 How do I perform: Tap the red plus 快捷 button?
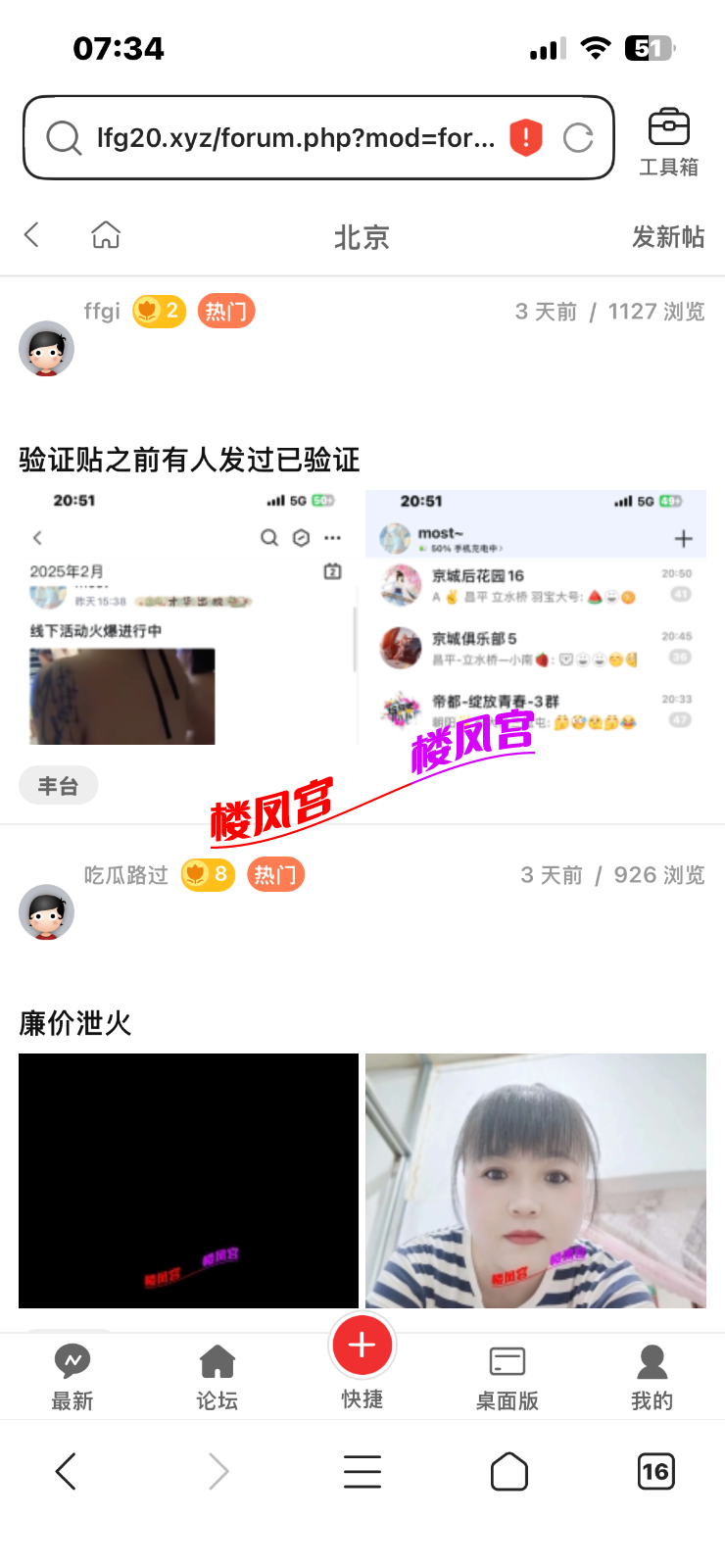point(362,1346)
